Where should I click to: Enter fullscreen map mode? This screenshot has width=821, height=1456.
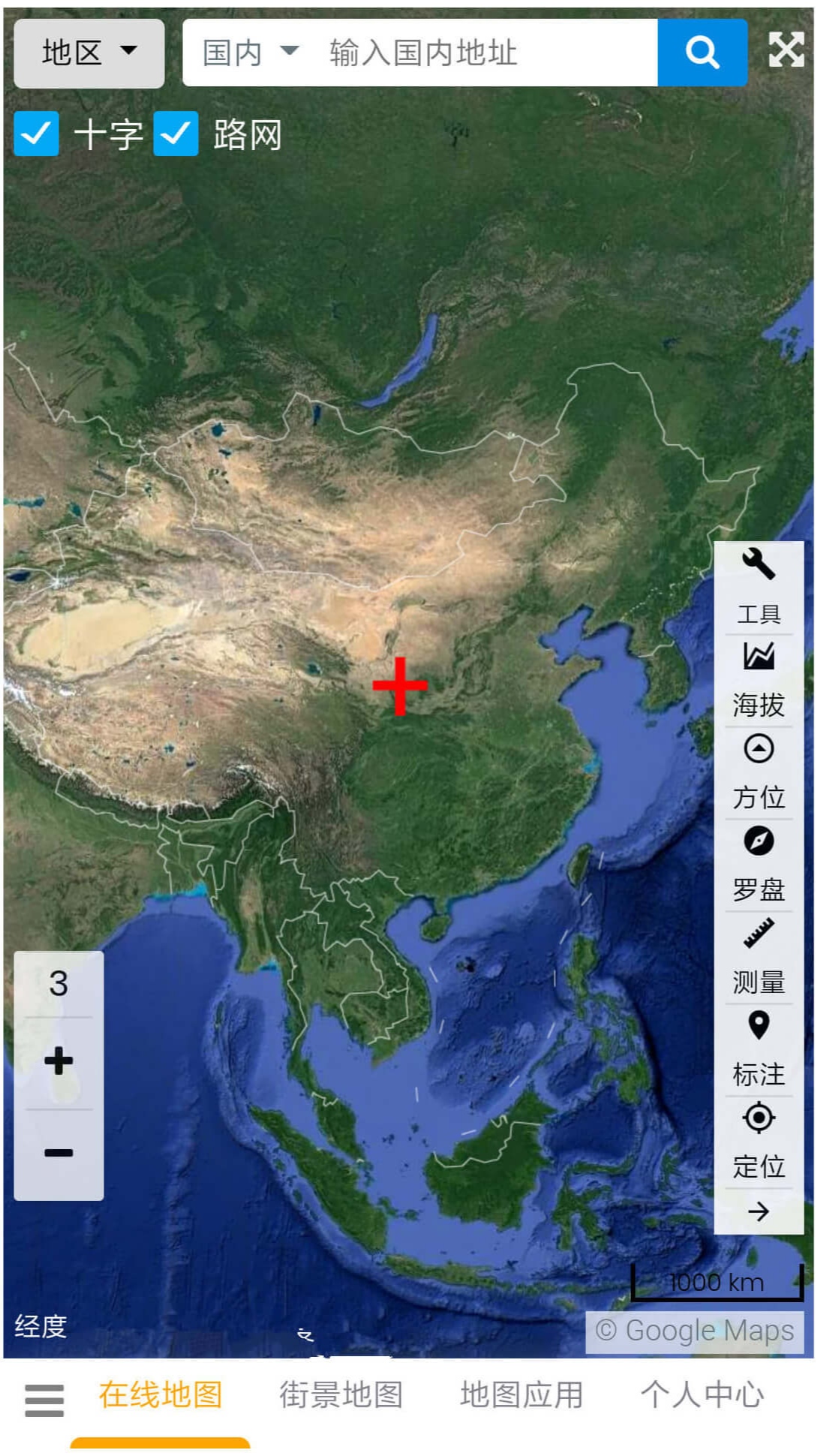pyautogui.click(x=786, y=50)
